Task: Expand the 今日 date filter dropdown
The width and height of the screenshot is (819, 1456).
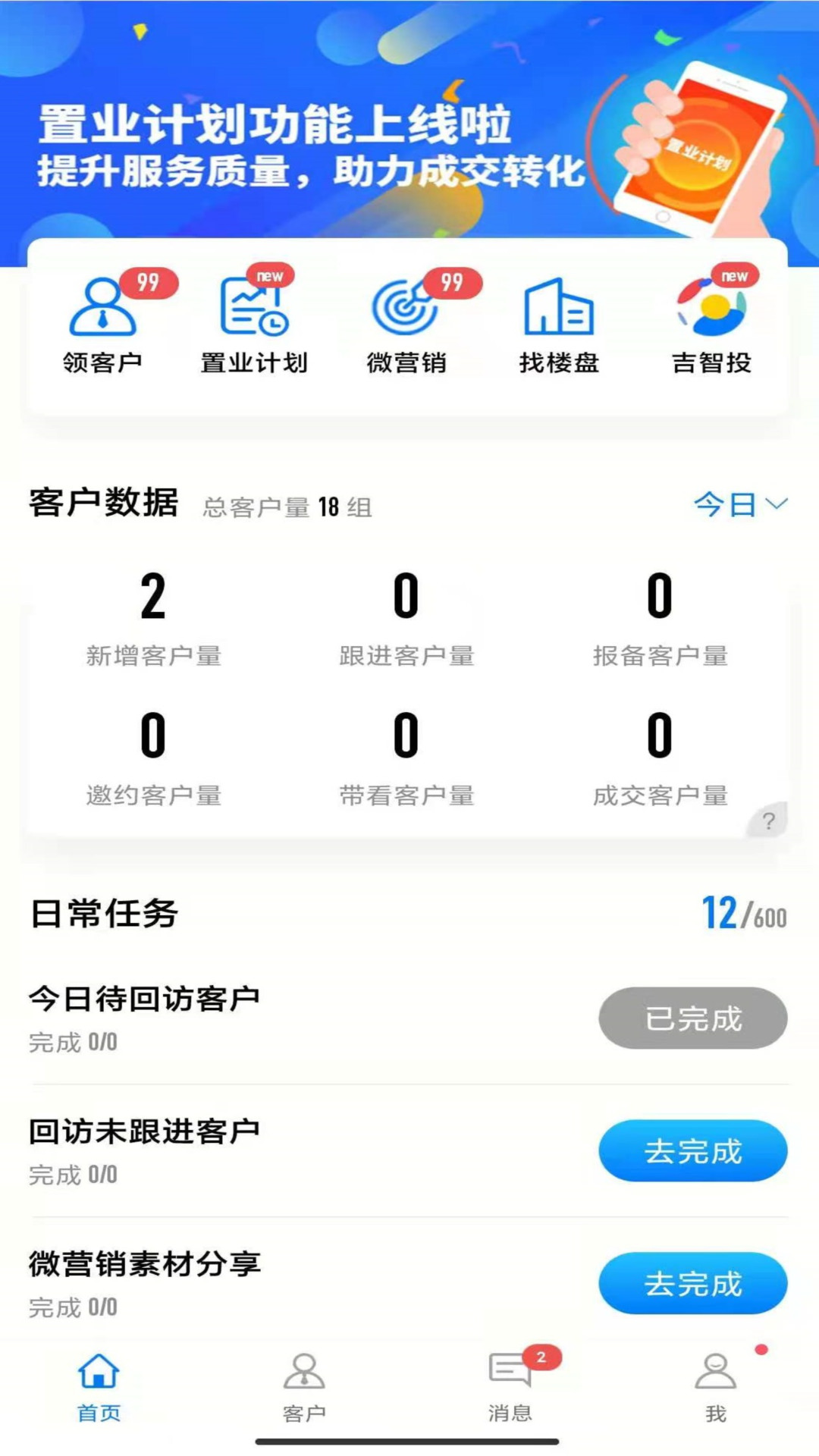Action: tap(740, 504)
